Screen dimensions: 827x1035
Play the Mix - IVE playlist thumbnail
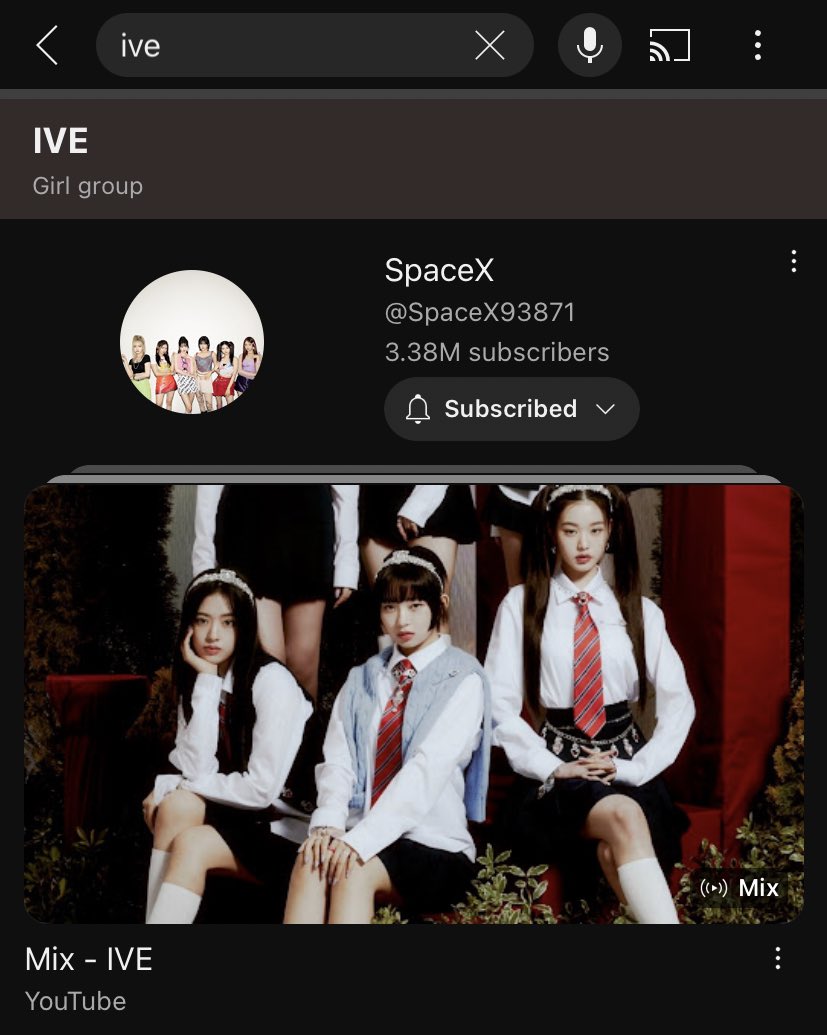click(x=413, y=704)
